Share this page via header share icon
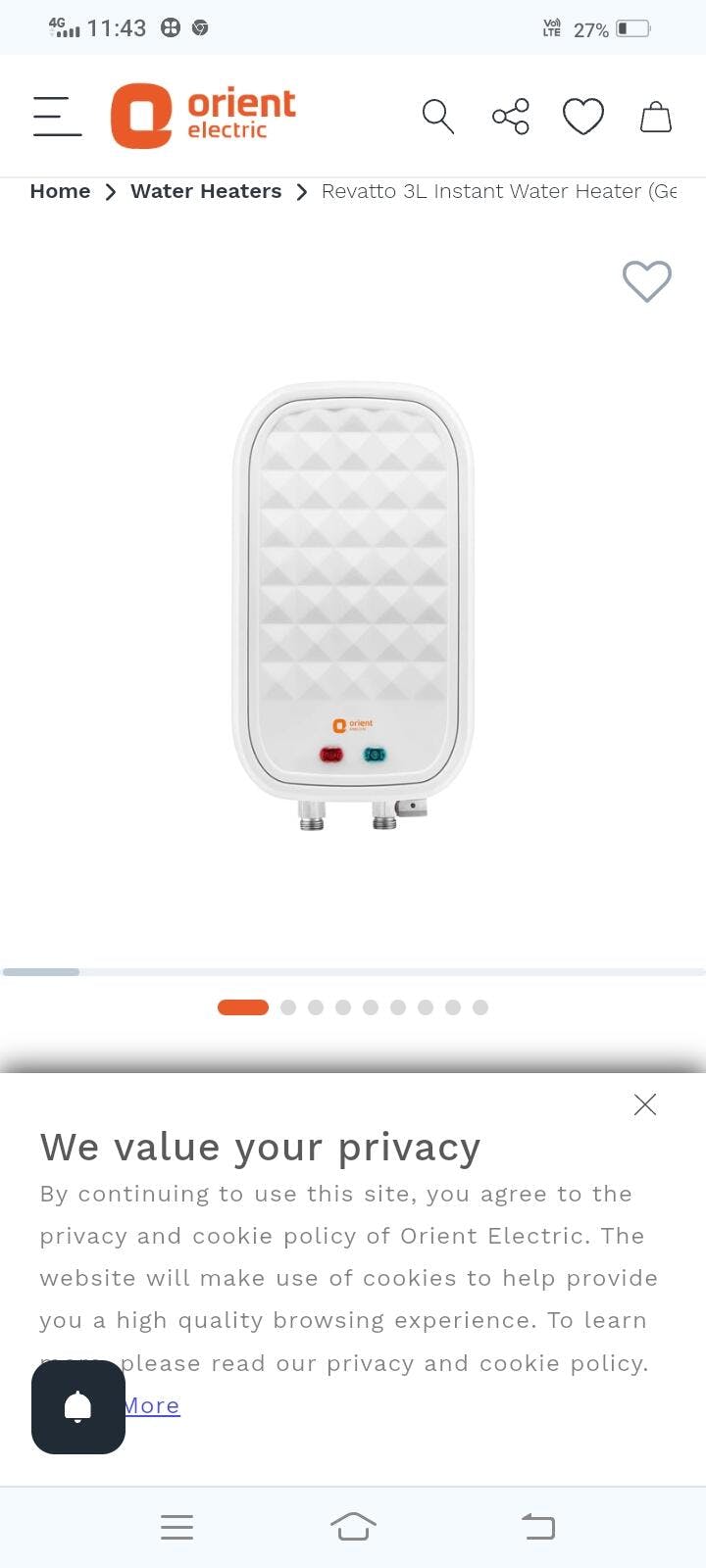Viewport: 706px width, 1568px height. tap(511, 116)
